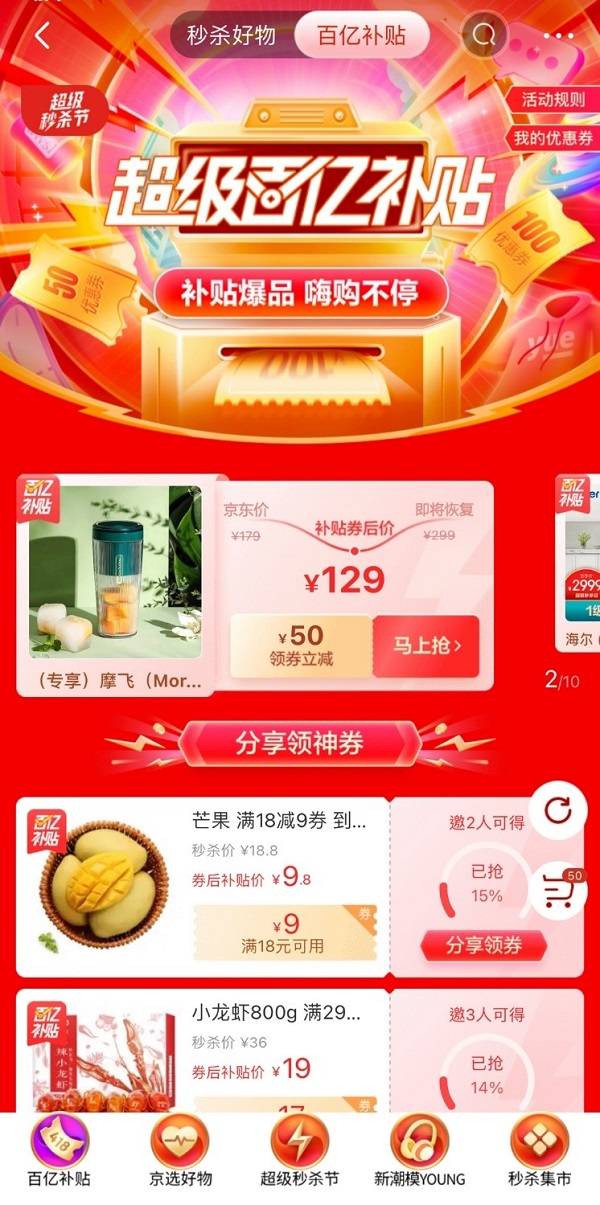Viewport: 600px width, 1205px height.
Task: Switch to the 秒杀好物 tab
Action: (231, 36)
